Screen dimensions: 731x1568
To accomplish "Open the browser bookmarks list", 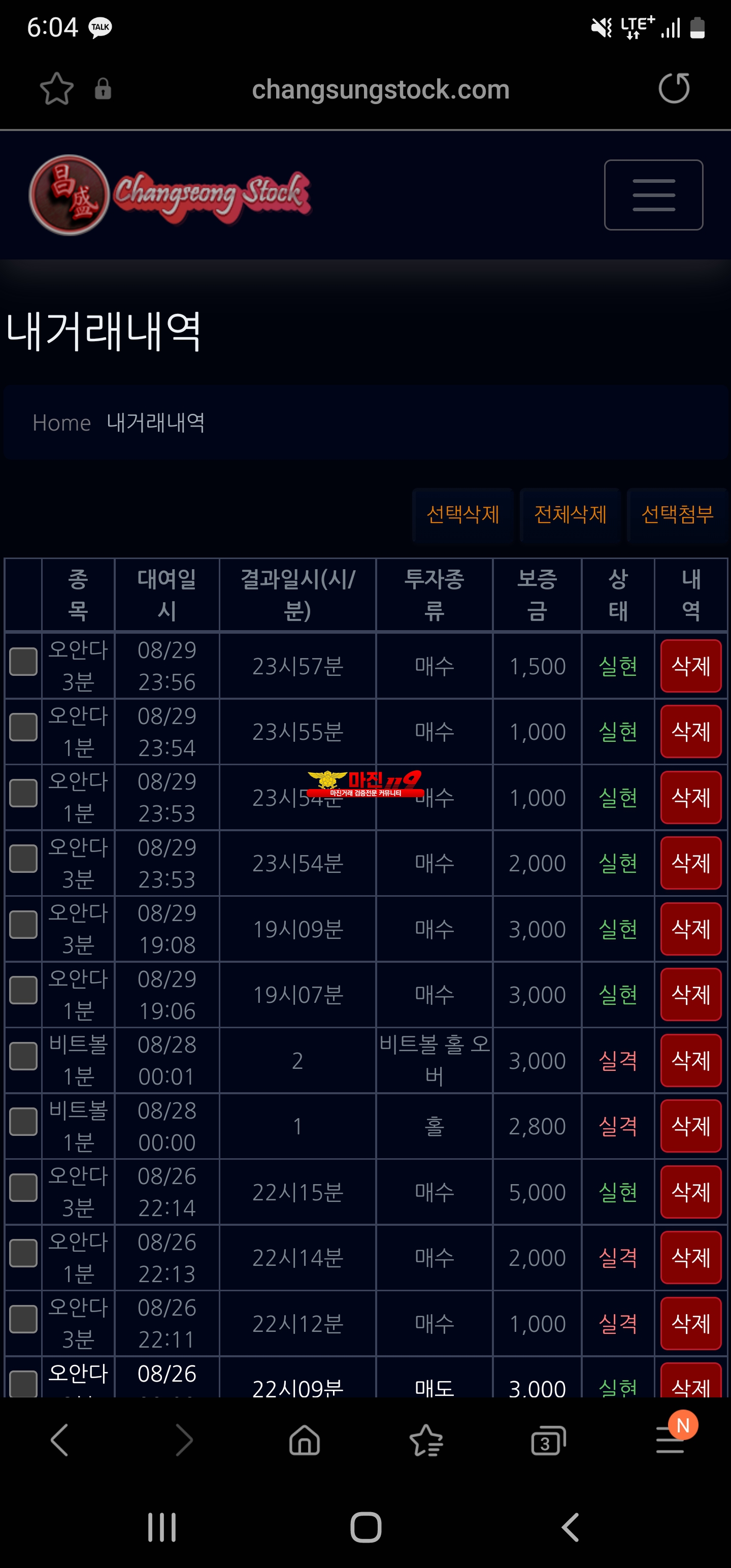I will [x=426, y=1441].
